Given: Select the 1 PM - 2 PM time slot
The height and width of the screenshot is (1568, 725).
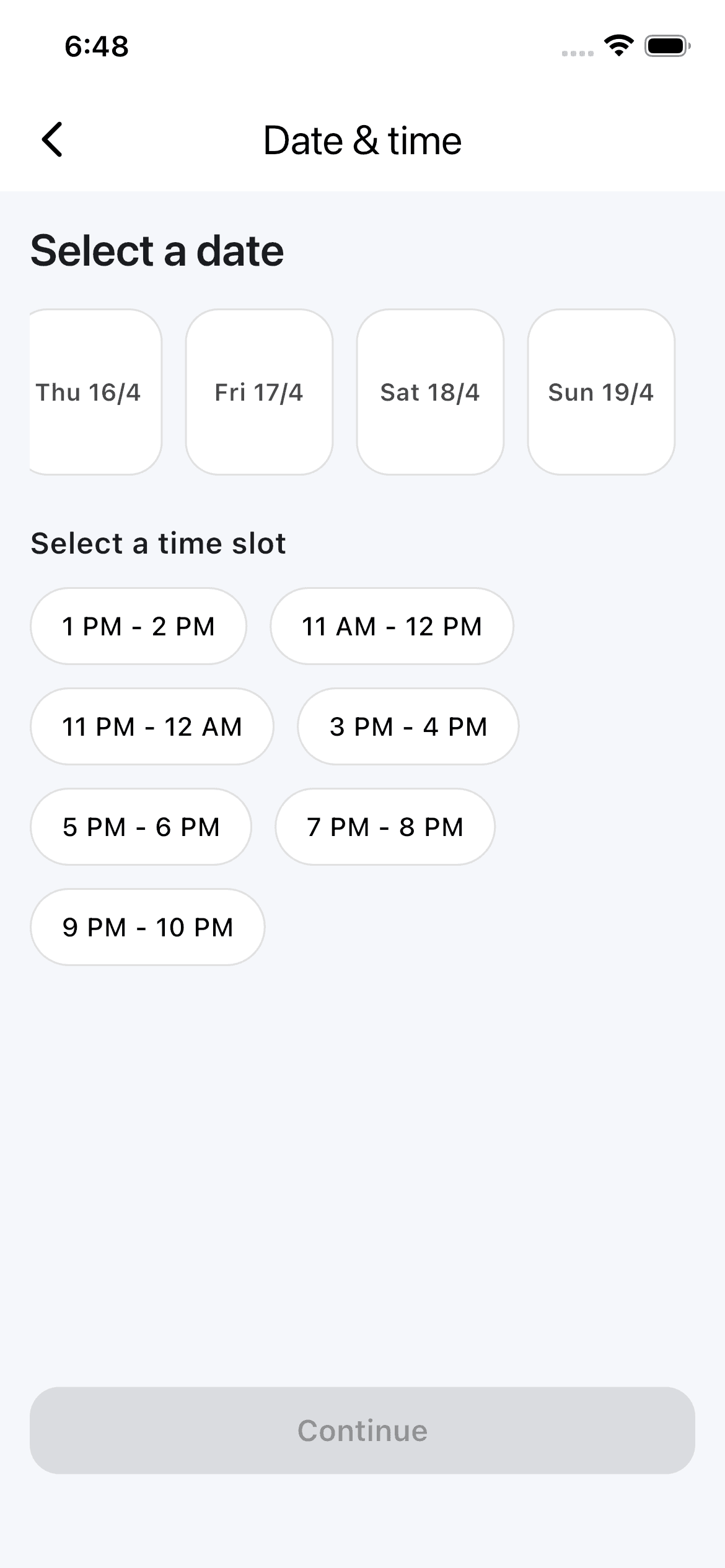Looking at the screenshot, I should (x=138, y=626).
